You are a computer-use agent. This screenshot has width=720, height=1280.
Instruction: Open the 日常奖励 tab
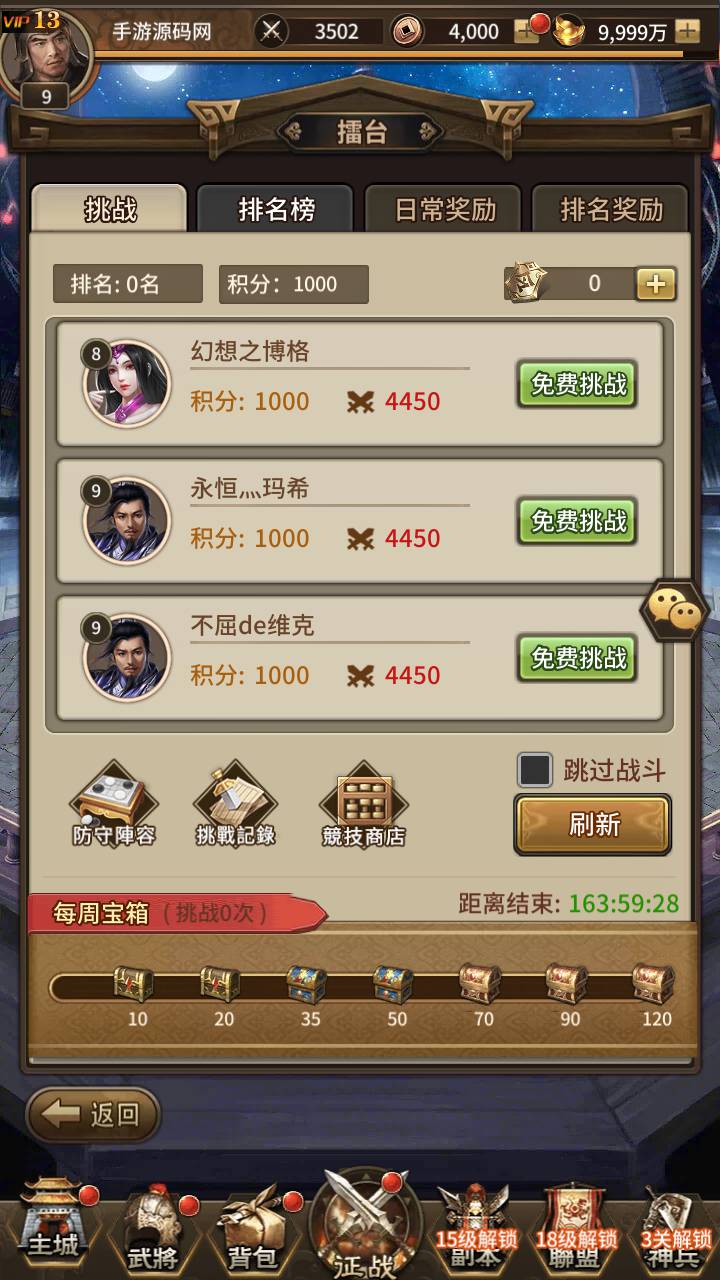pos(444,210)
